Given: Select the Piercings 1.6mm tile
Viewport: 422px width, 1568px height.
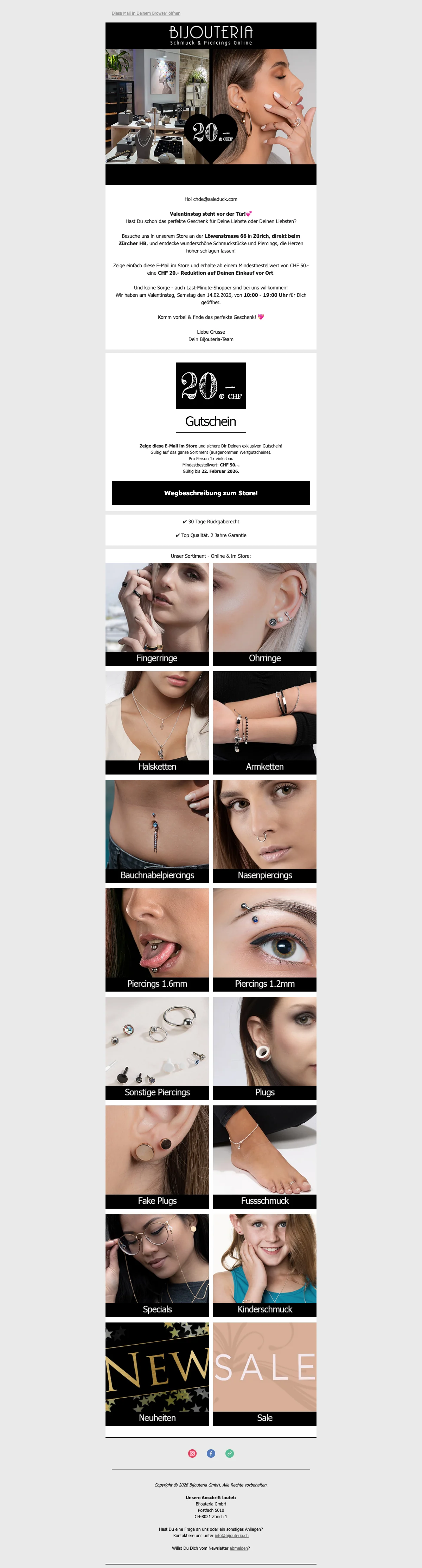Looking at the screenshot, I should pyautogui.click(x=157, y=939).
